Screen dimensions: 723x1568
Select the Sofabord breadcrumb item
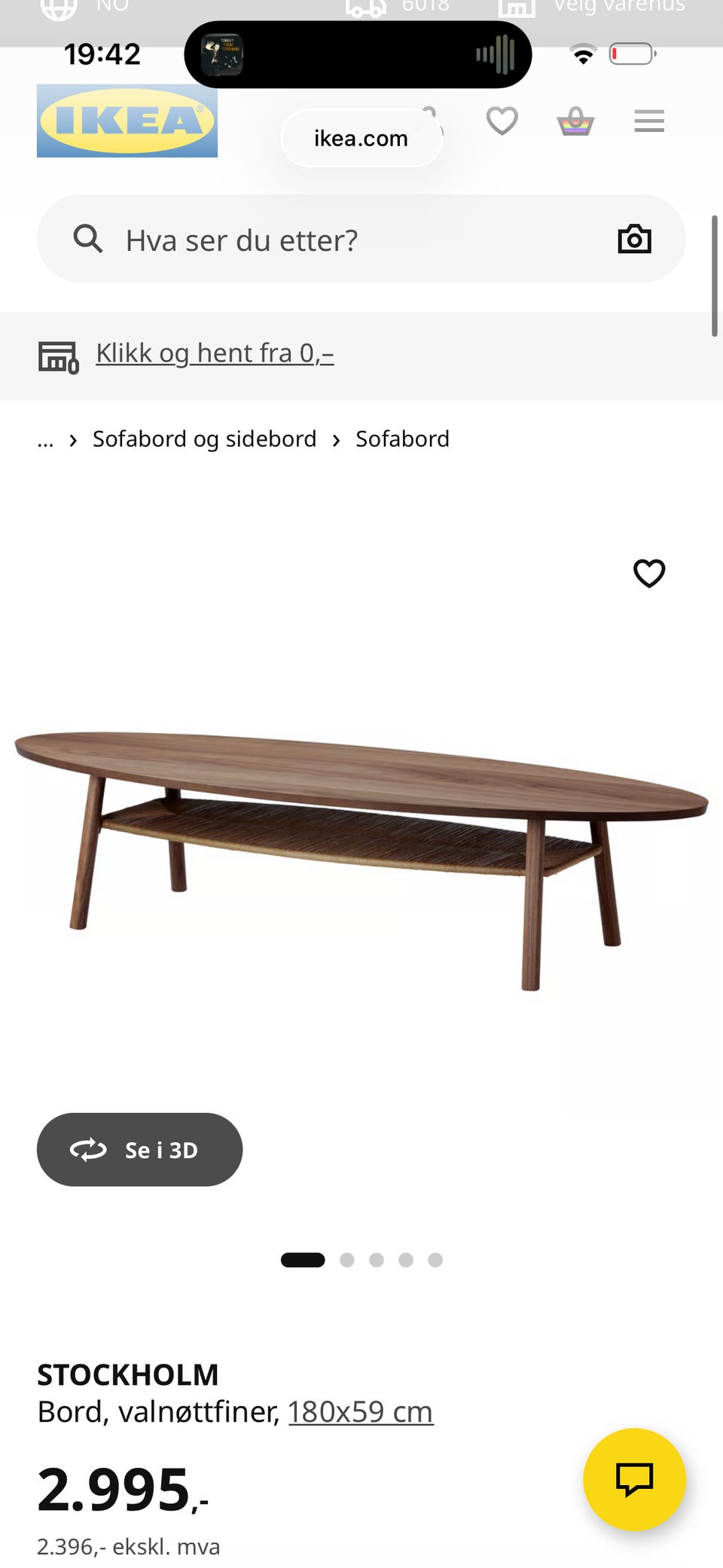(402, 439)
